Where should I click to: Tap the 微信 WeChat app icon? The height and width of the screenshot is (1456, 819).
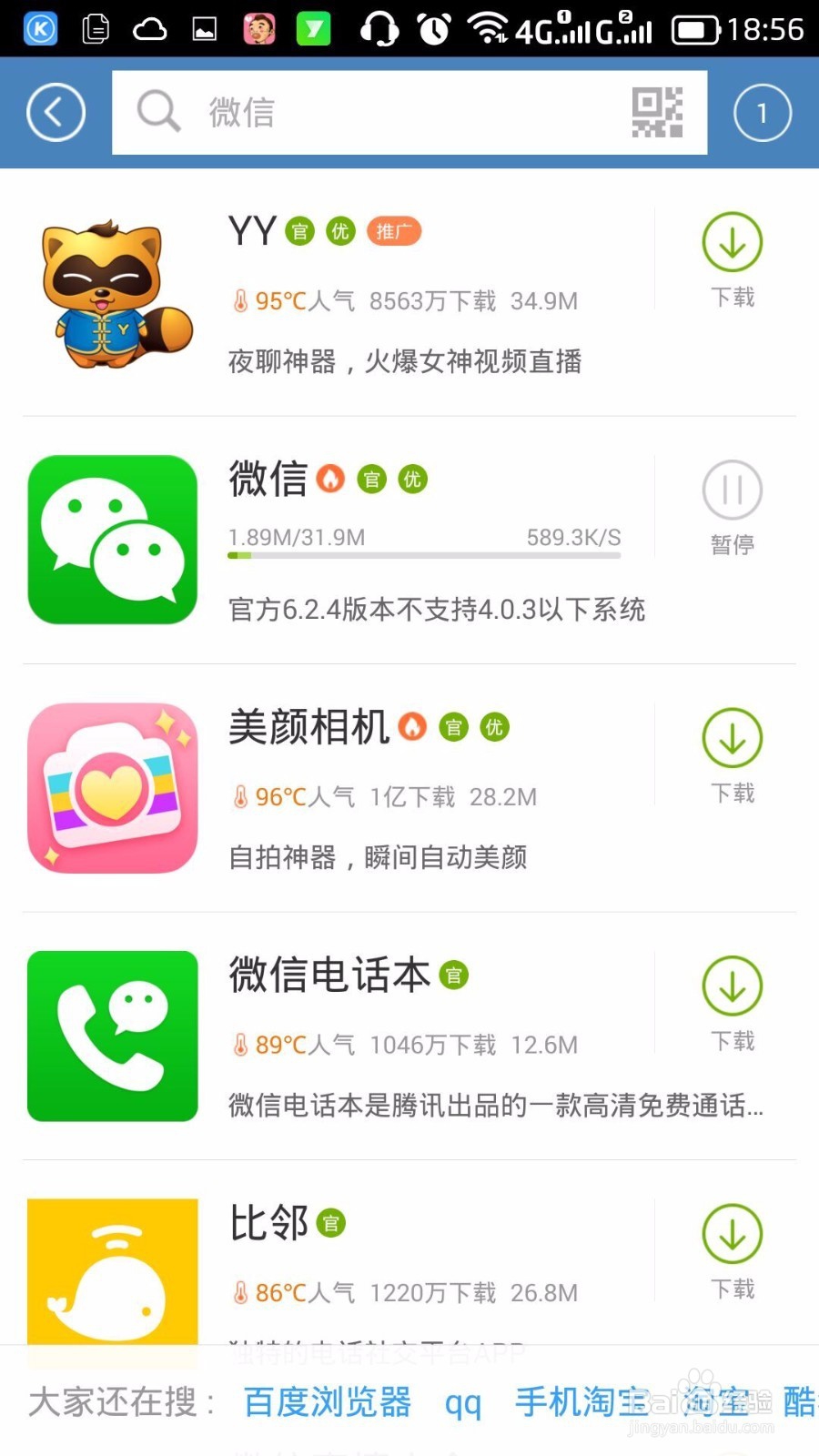click(111, 539)
